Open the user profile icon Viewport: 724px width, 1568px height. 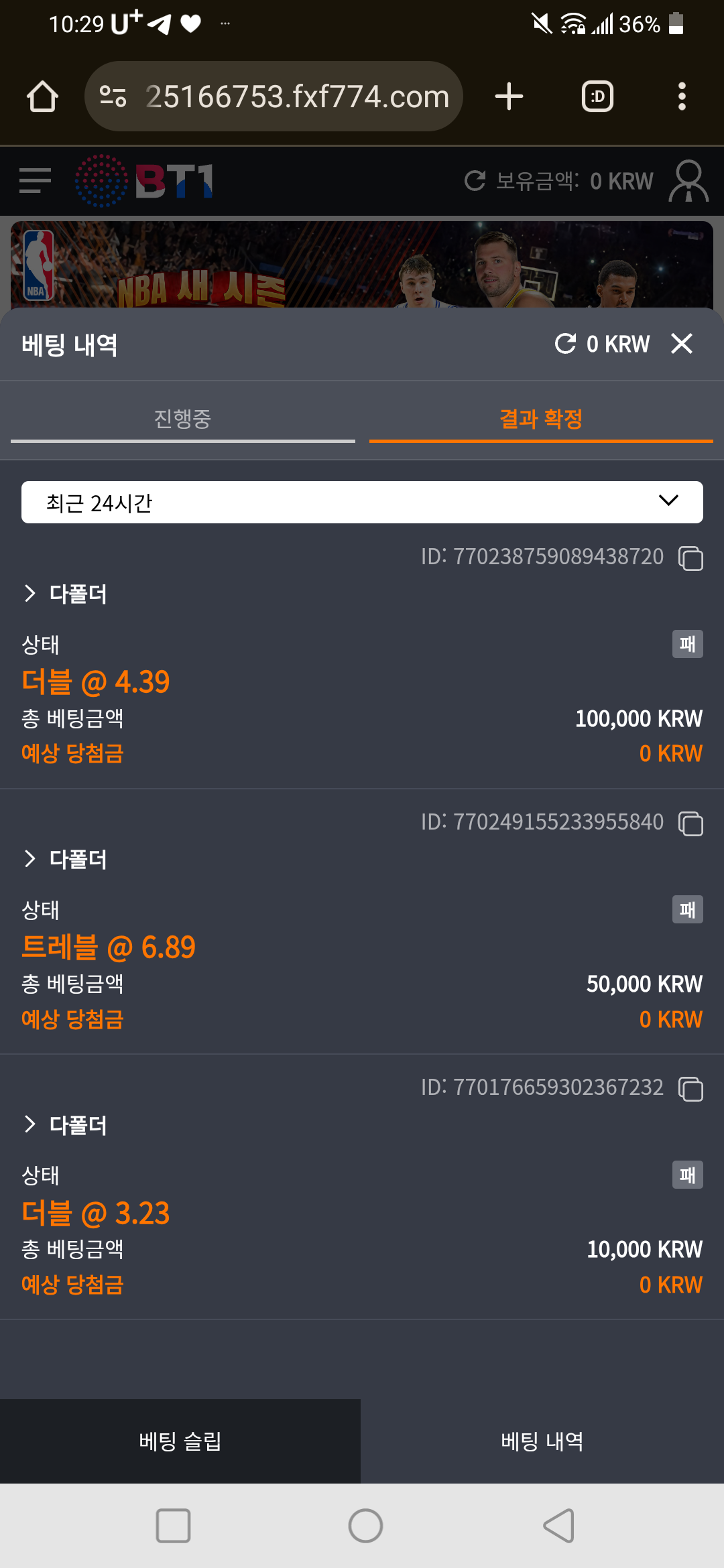point(688,181)
